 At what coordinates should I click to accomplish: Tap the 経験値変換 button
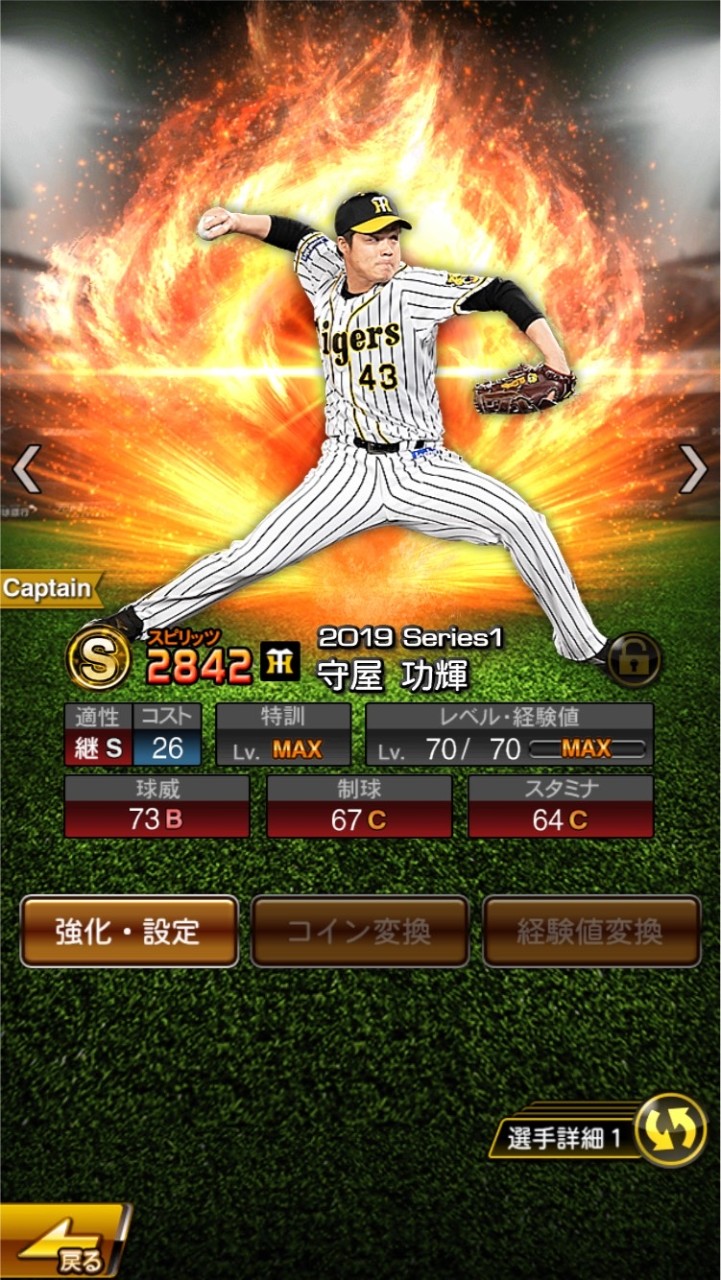click(591, 931)
